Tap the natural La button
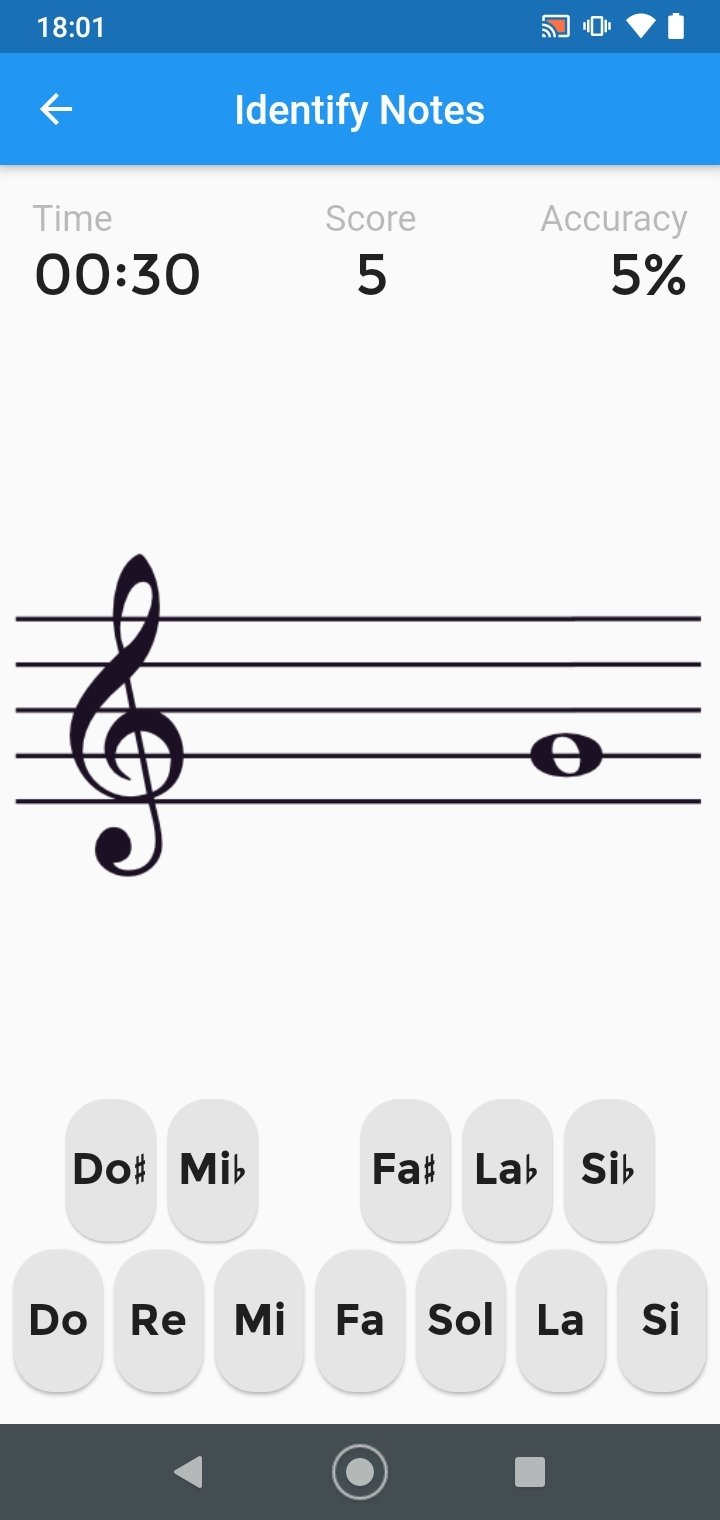 click(560, 1320)
